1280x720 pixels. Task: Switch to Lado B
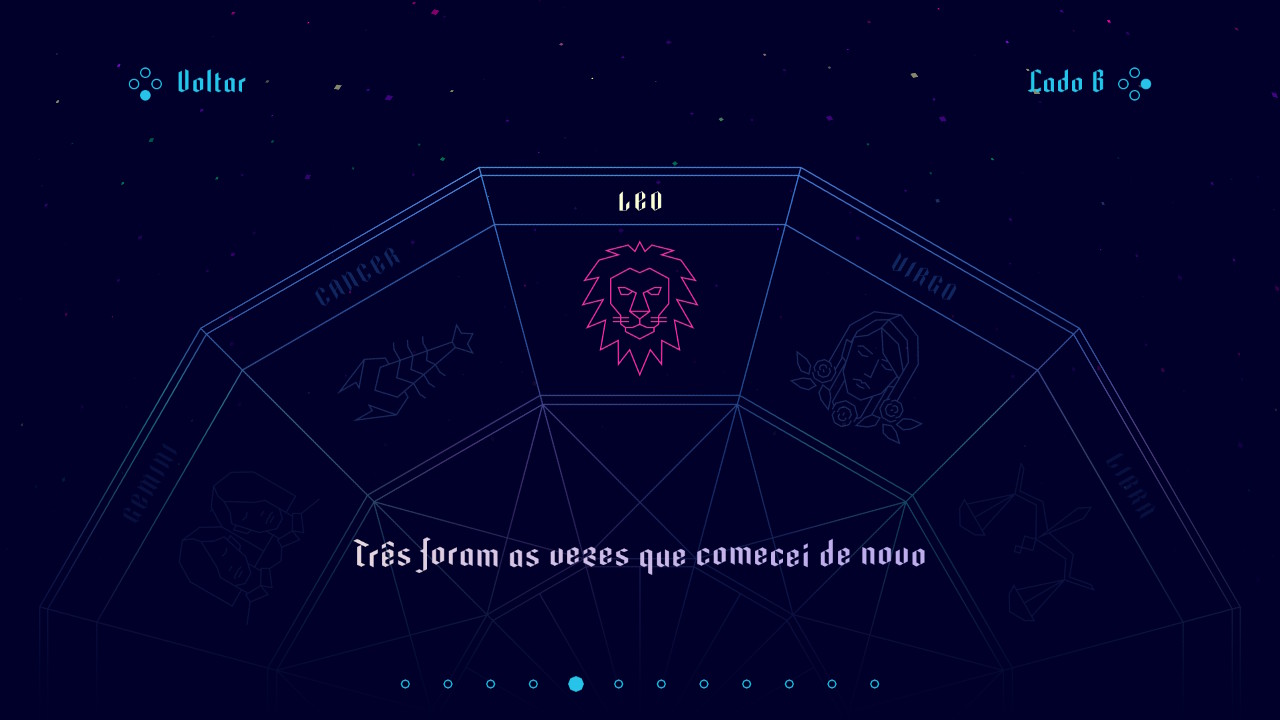[1088, 83]
